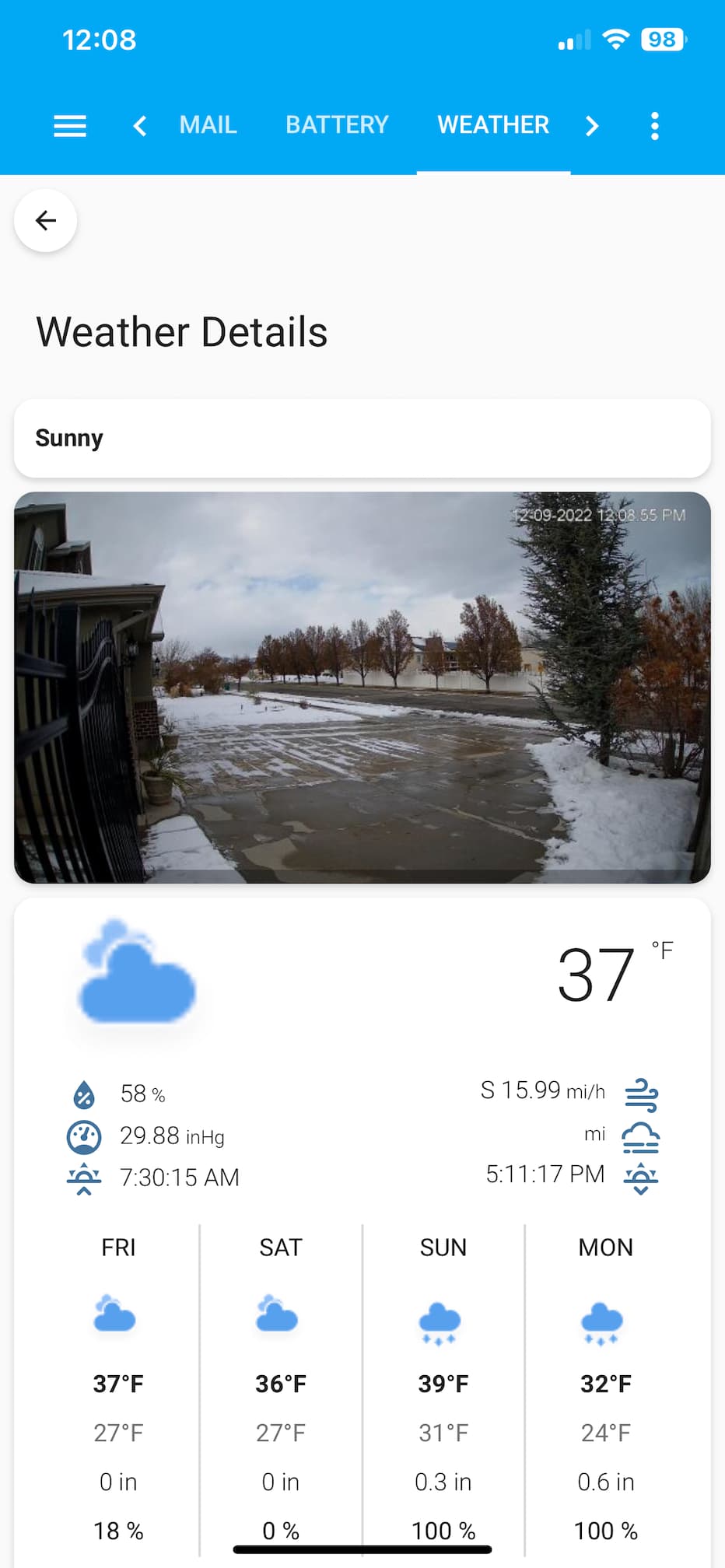Go back using the round arrow button
The width and height of the screenshot is (725, 1568).
(x=46, y=221)
